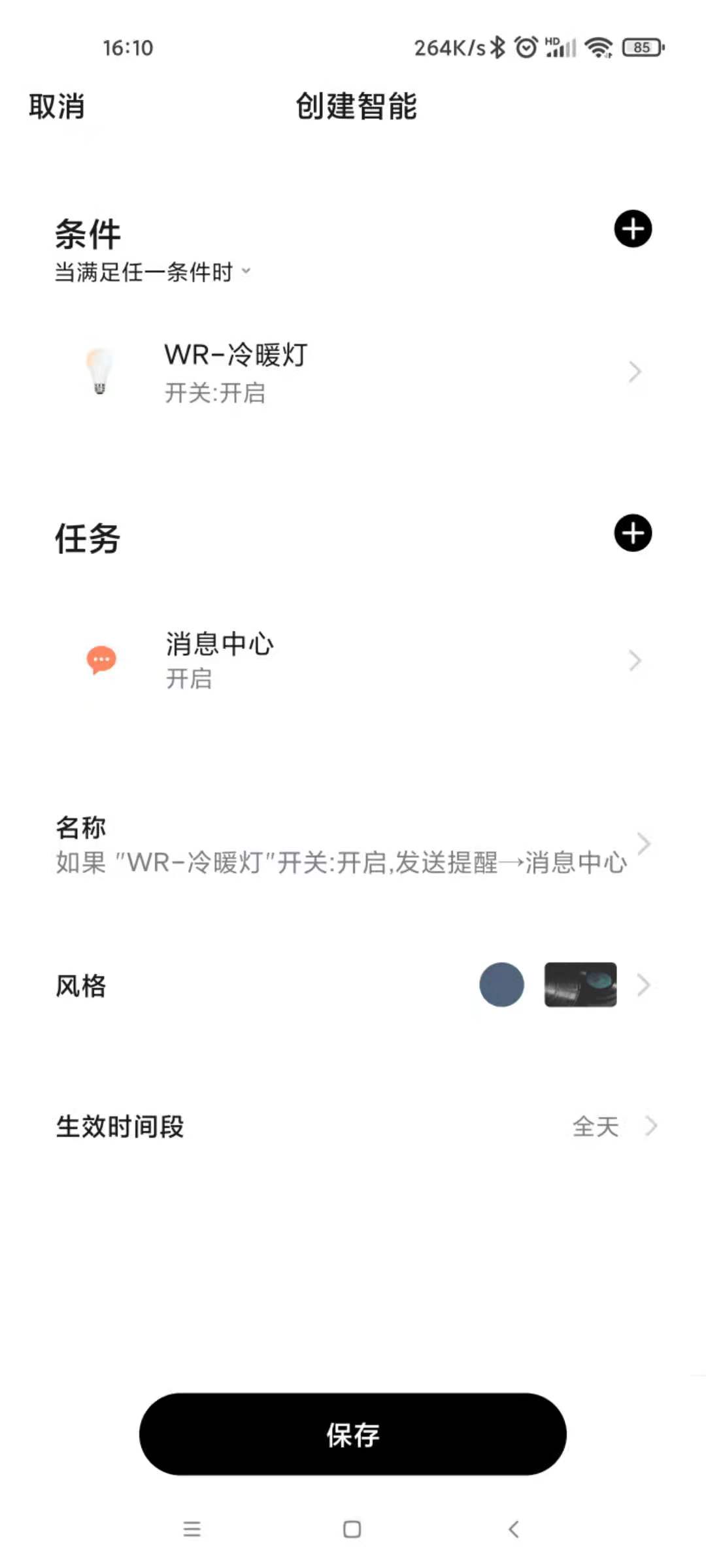
Task: Open recent apps from navigation bar
Action: pos(192,1529)
